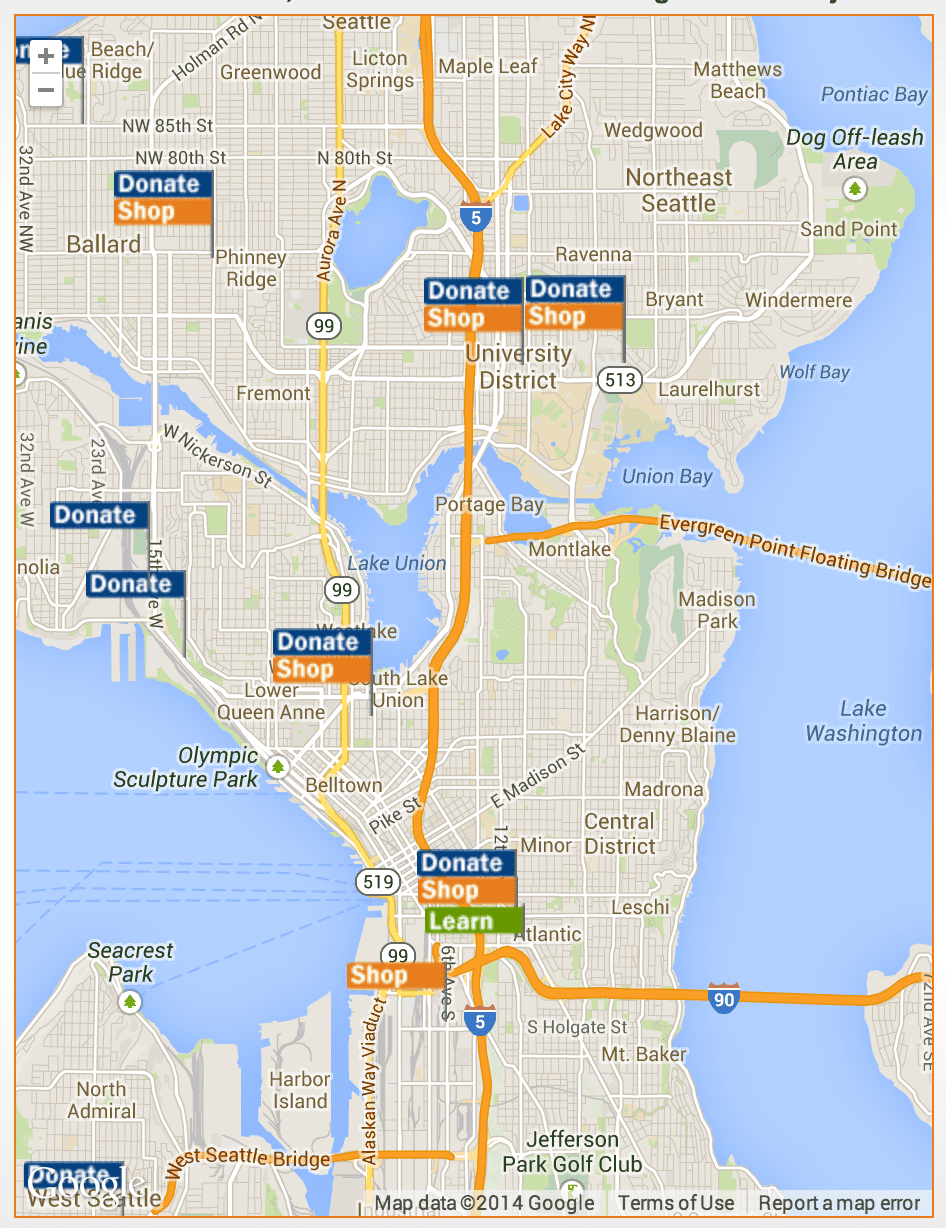Select the Donate/Shop marker near South Lake Union
Screen dimensions: 946x1228
pos(322,656)
